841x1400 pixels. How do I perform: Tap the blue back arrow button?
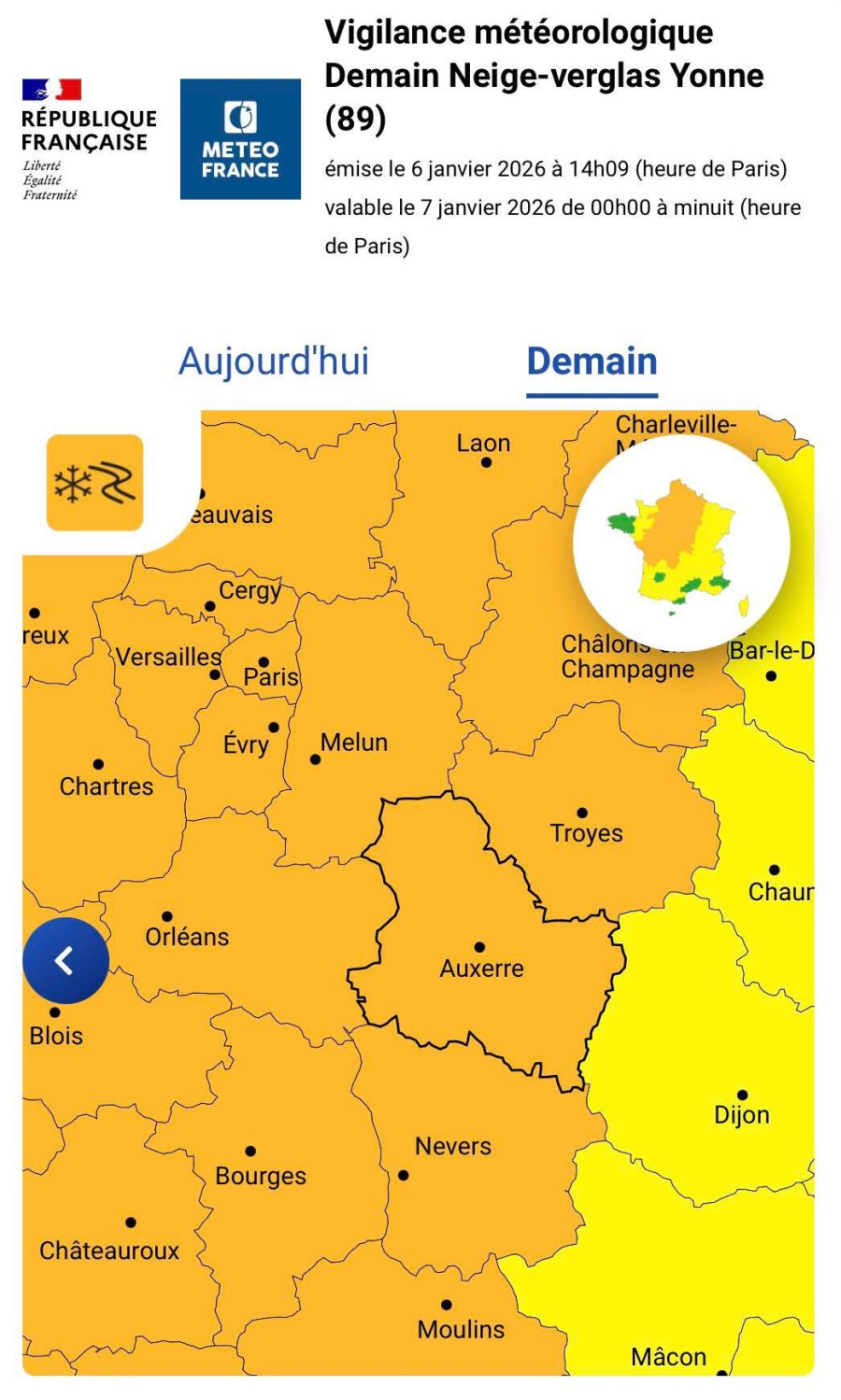click(65, 960)
